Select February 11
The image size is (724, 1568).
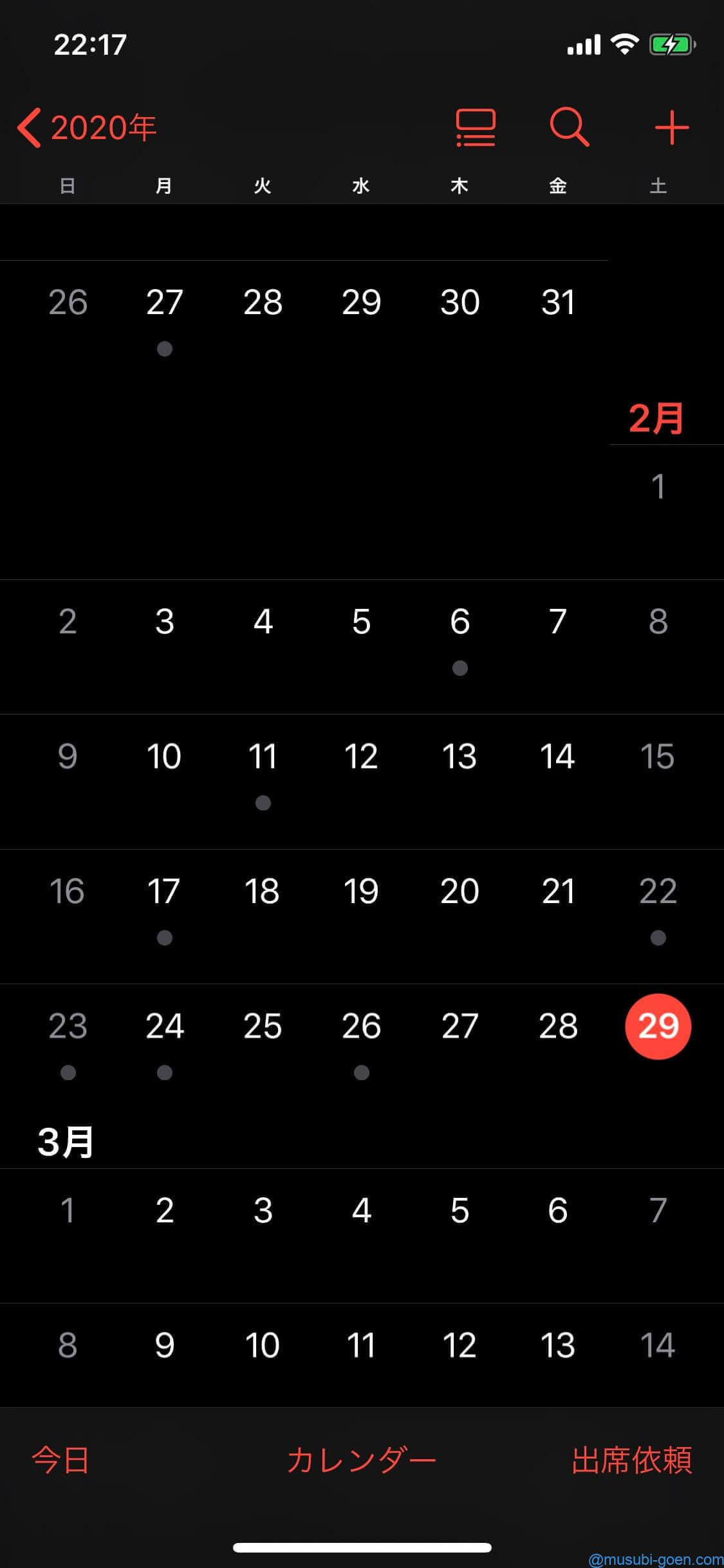tap(263, 756)
